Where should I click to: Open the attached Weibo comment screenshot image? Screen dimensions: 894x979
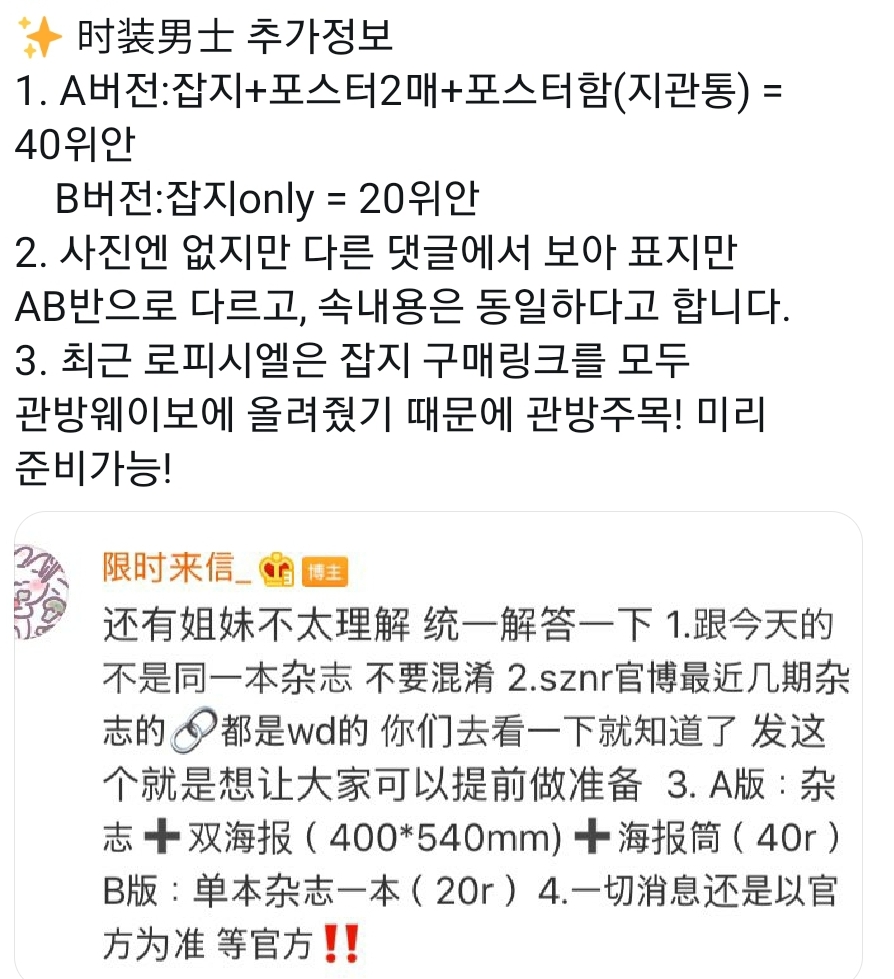tap(440, 745)
